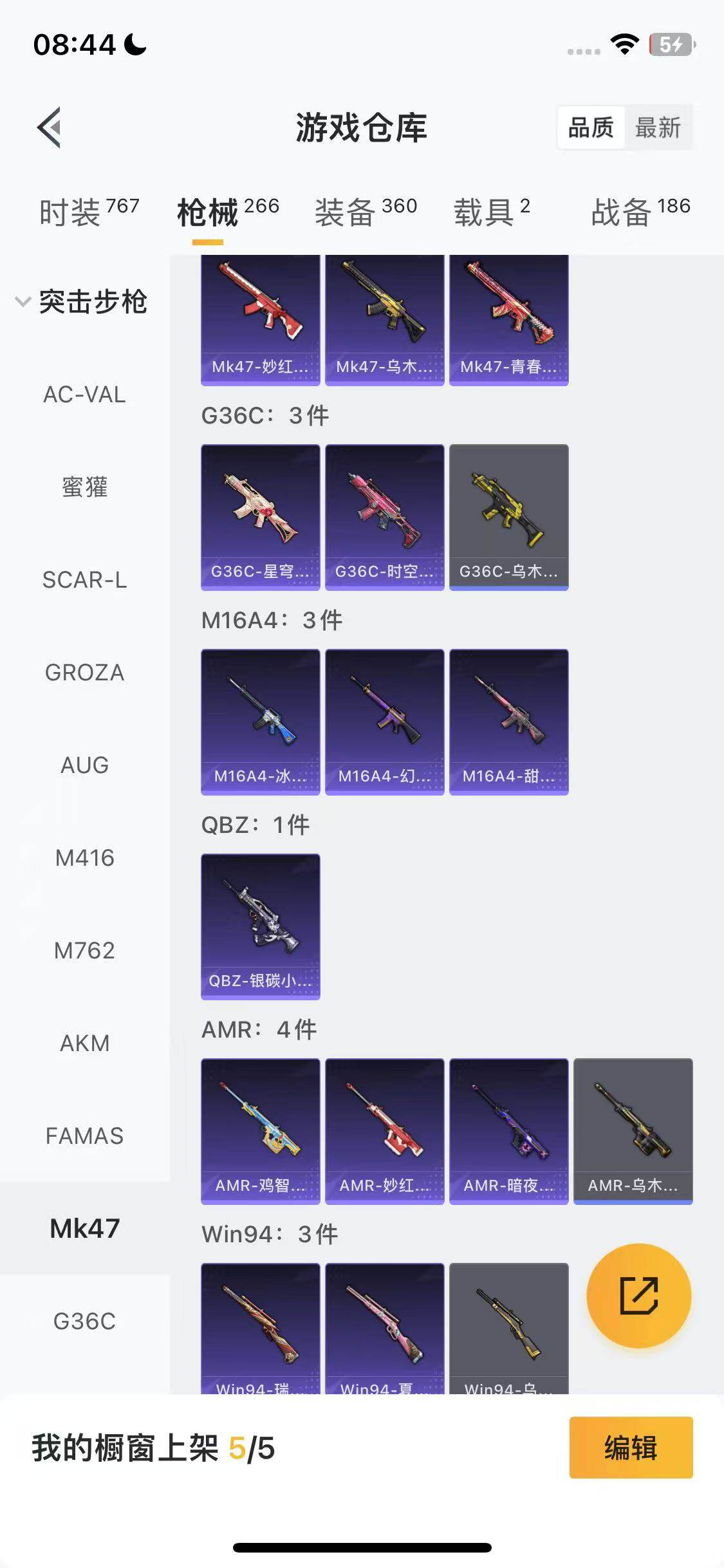Image resolution: width=724 pixels, height=1568 pixels.
Task: Tap the back arrow to leave 游戏仓库
Action: 48,127
